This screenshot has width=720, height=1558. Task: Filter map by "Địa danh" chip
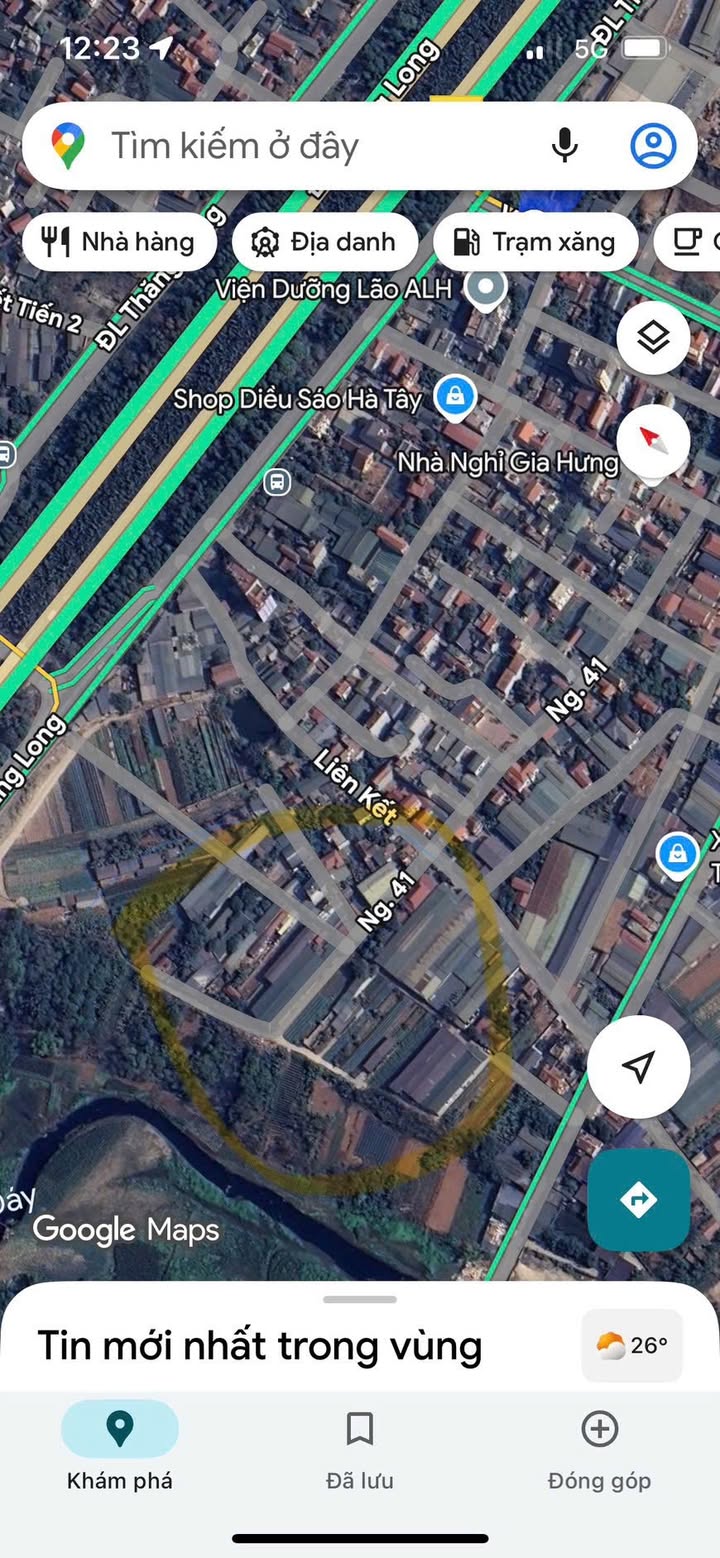(325, 242)
